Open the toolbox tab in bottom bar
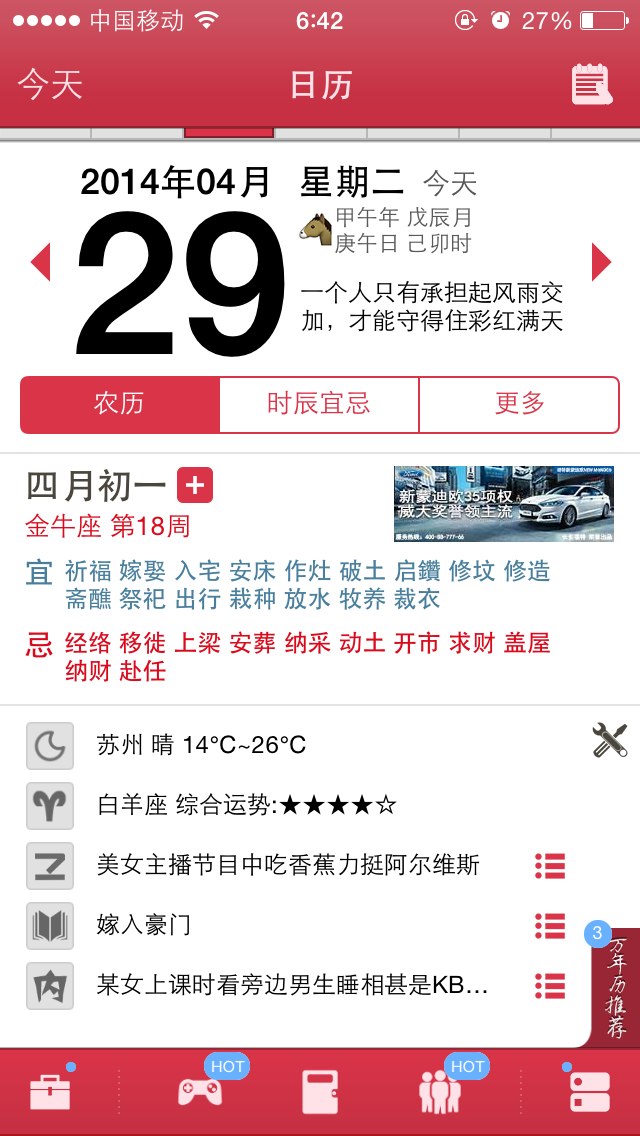Viewport: 640px width, 1136px height. 50,1091
